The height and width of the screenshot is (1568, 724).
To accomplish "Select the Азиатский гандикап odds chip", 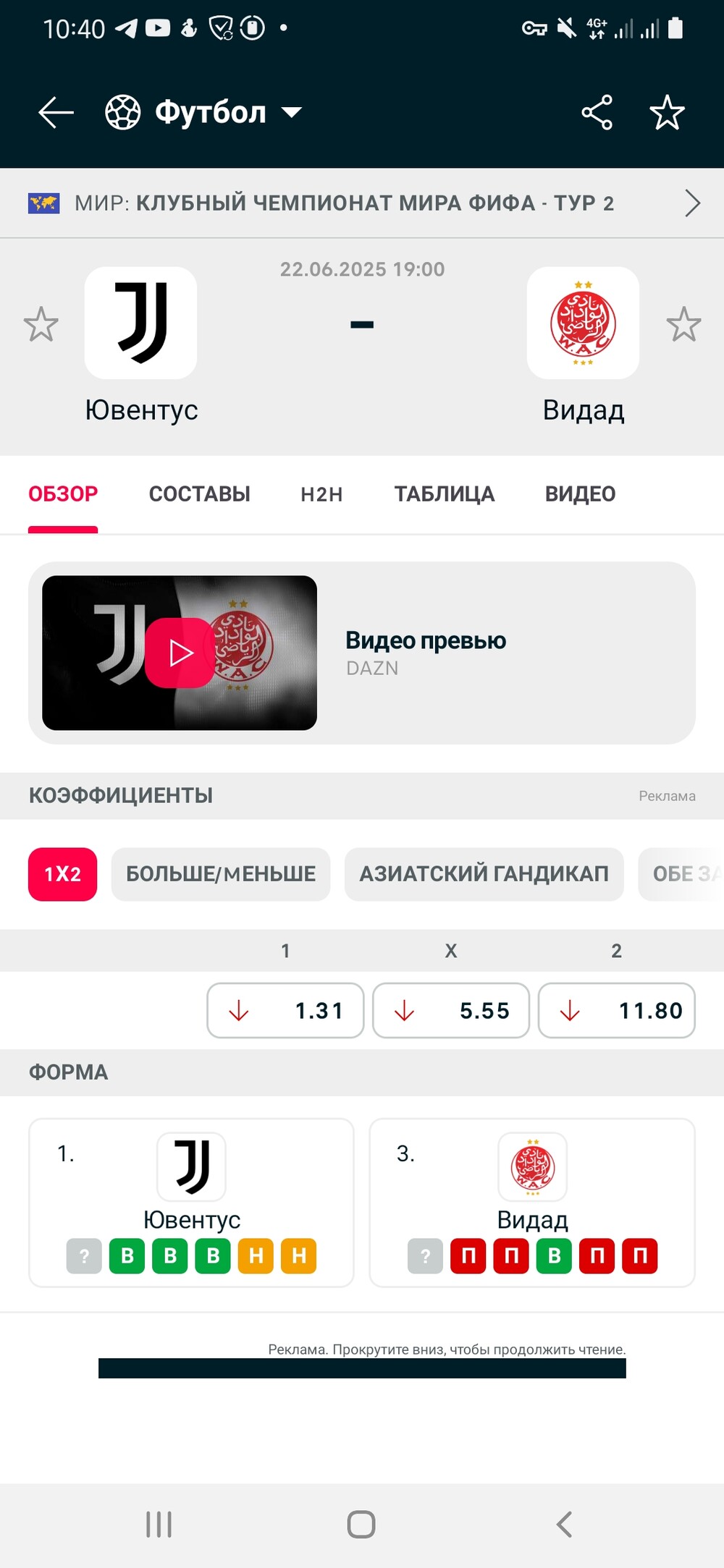I will [x=484, y=874].
